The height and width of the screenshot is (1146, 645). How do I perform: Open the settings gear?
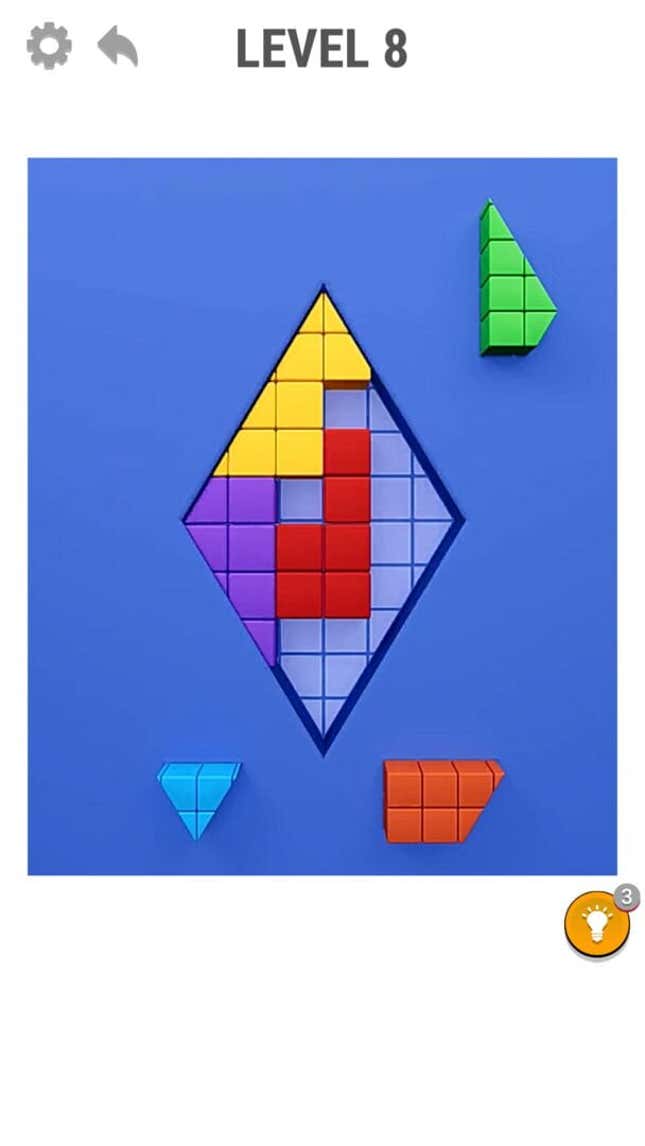coord(48,46)
